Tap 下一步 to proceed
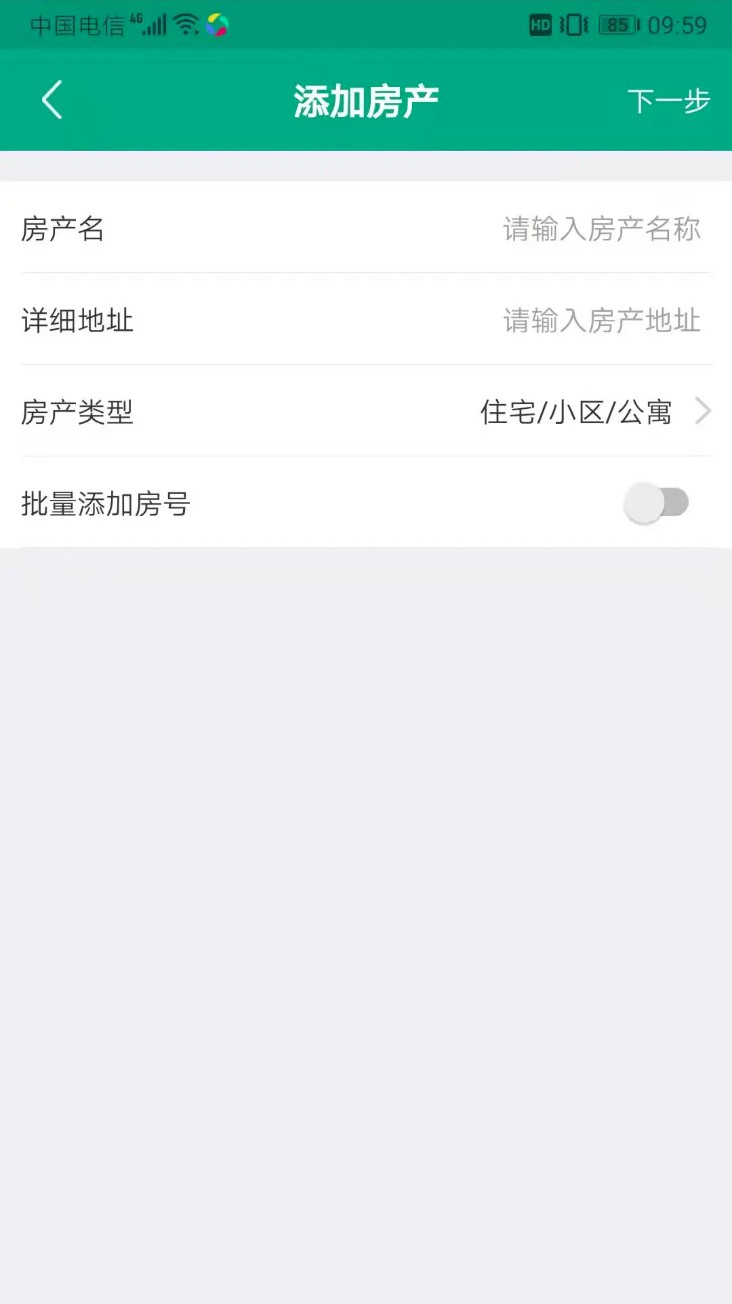 pos(668,101)
